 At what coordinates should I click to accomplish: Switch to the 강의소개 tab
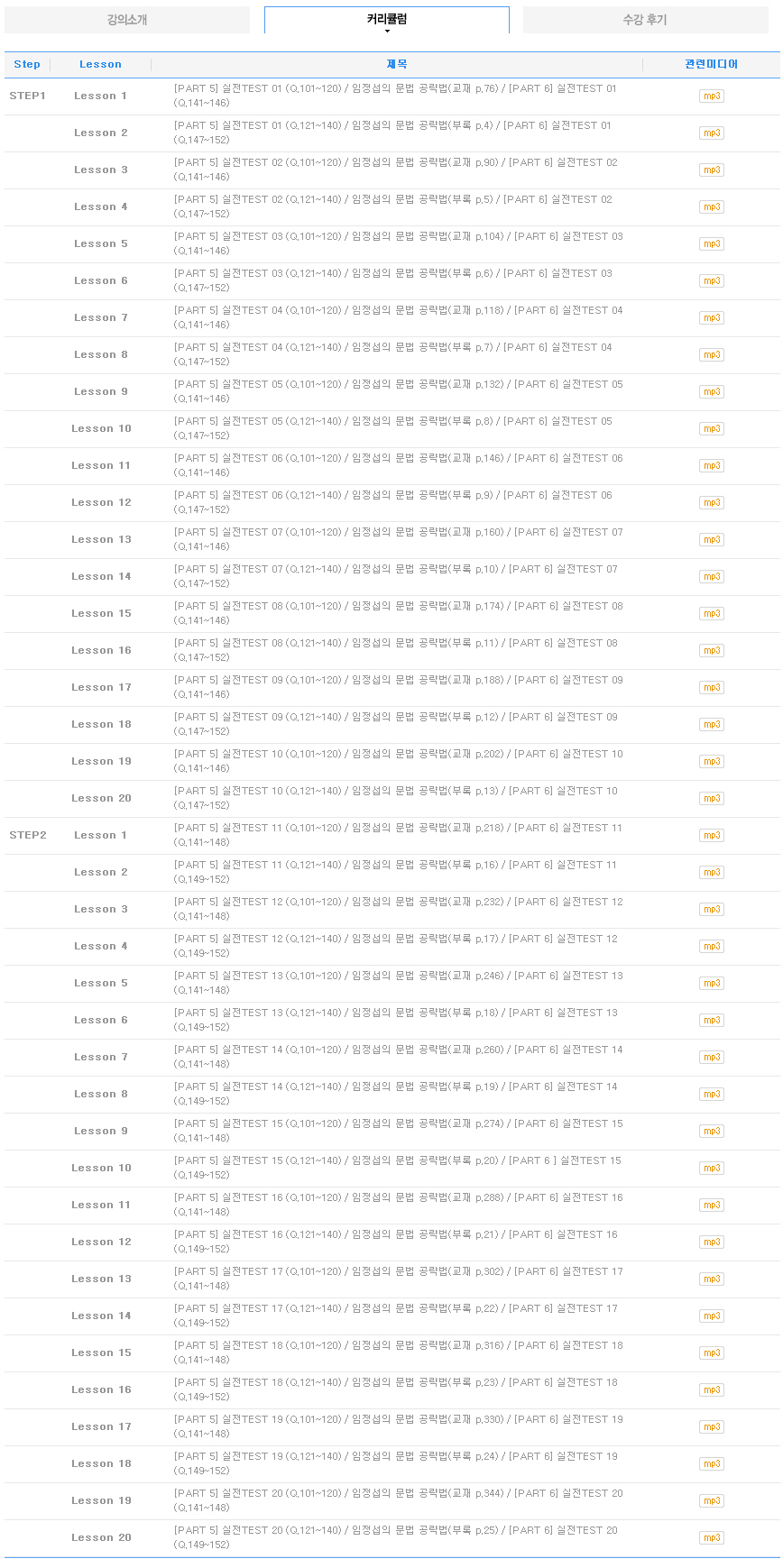click(x=126, y=20)
